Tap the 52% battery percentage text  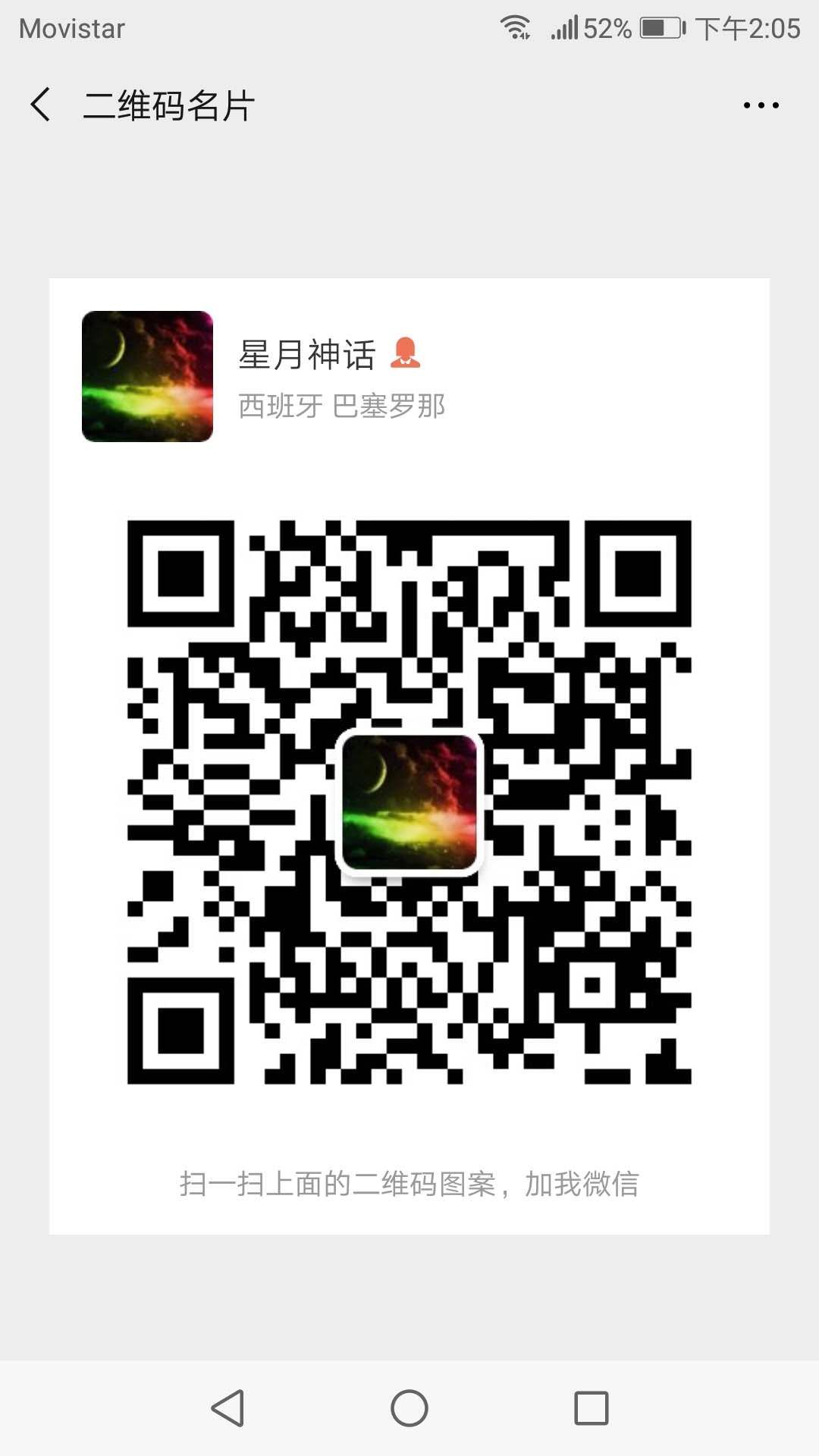(x=607, y=29)
